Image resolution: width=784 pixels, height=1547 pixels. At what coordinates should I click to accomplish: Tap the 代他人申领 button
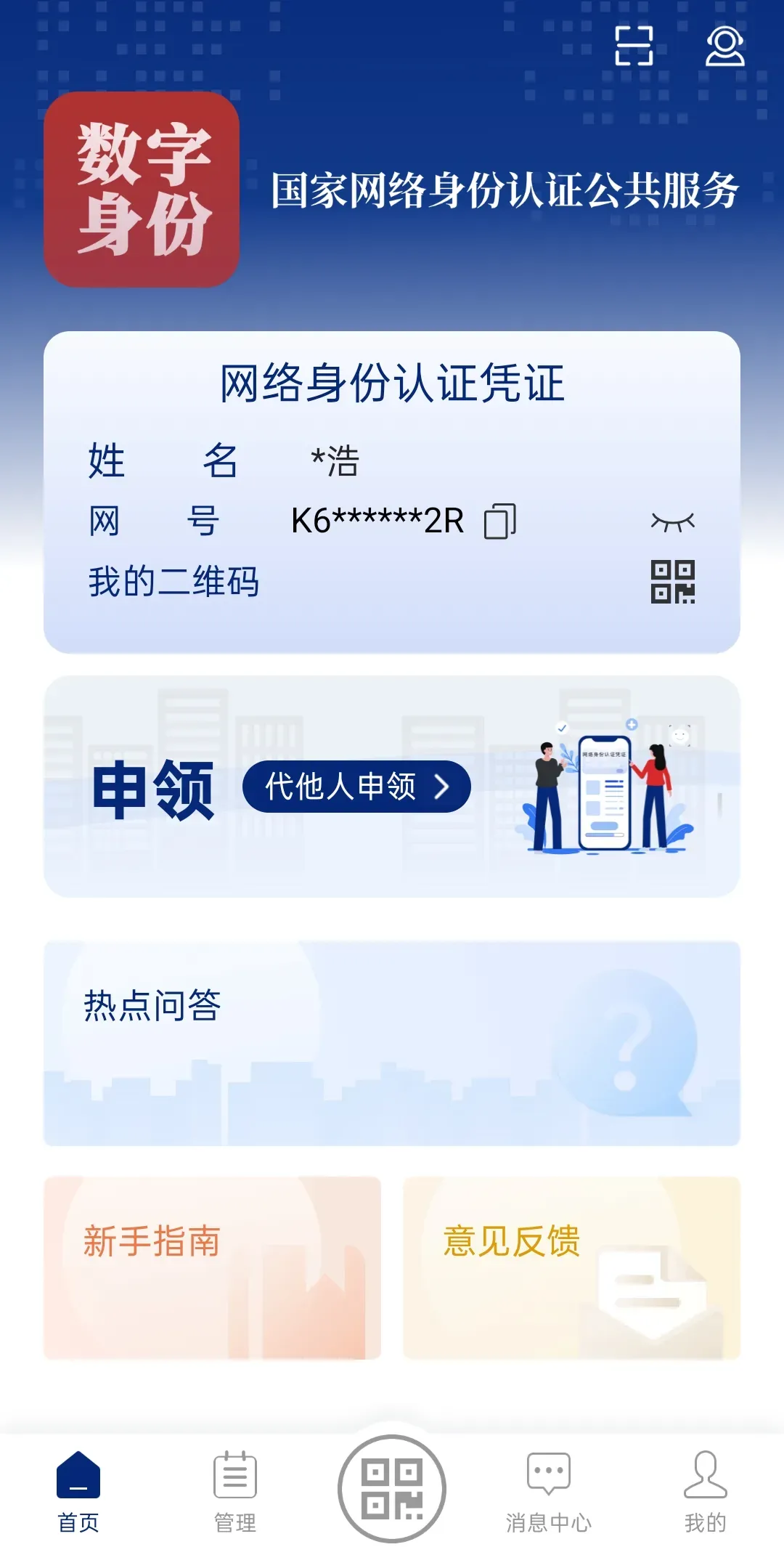(356, 787)
